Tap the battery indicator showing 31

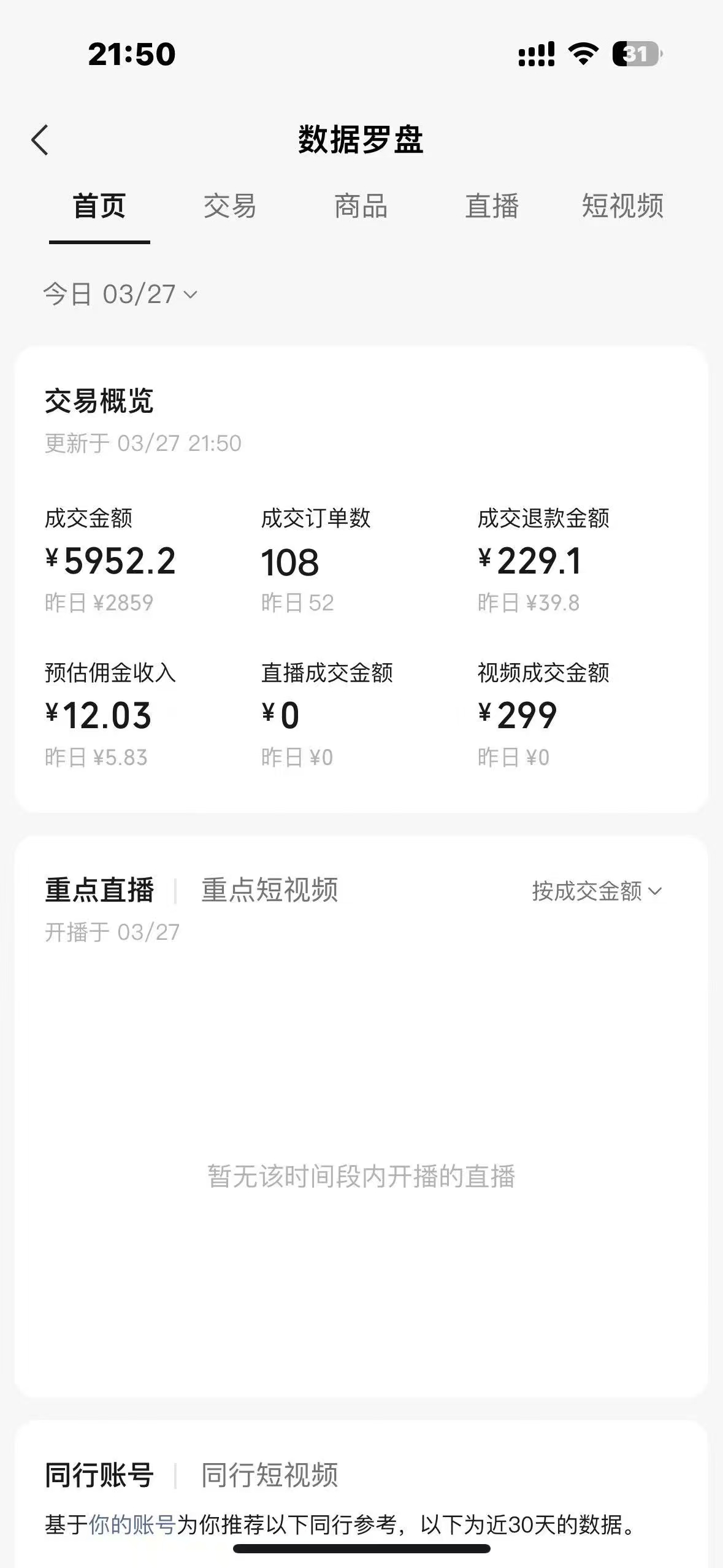coord(636,54)
